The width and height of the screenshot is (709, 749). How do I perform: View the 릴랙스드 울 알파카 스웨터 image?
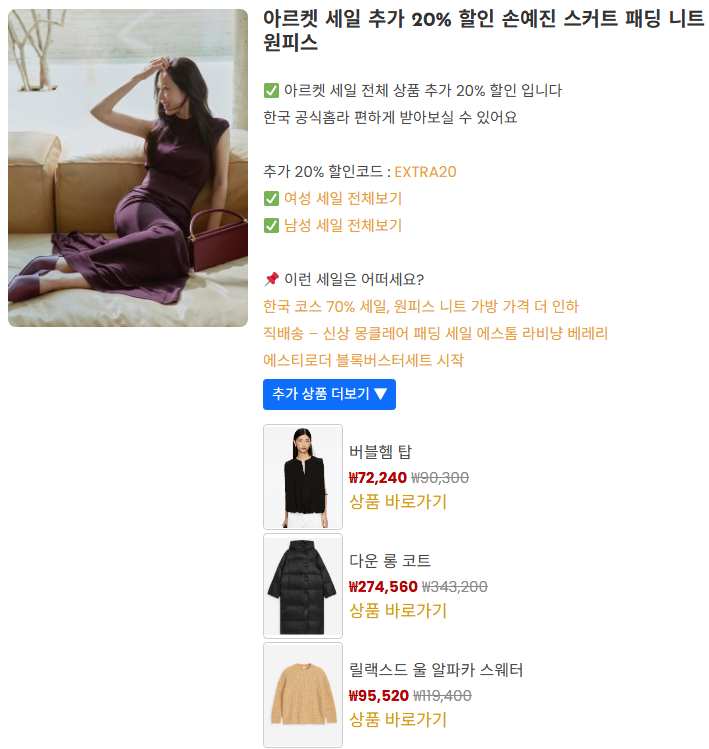303,695
